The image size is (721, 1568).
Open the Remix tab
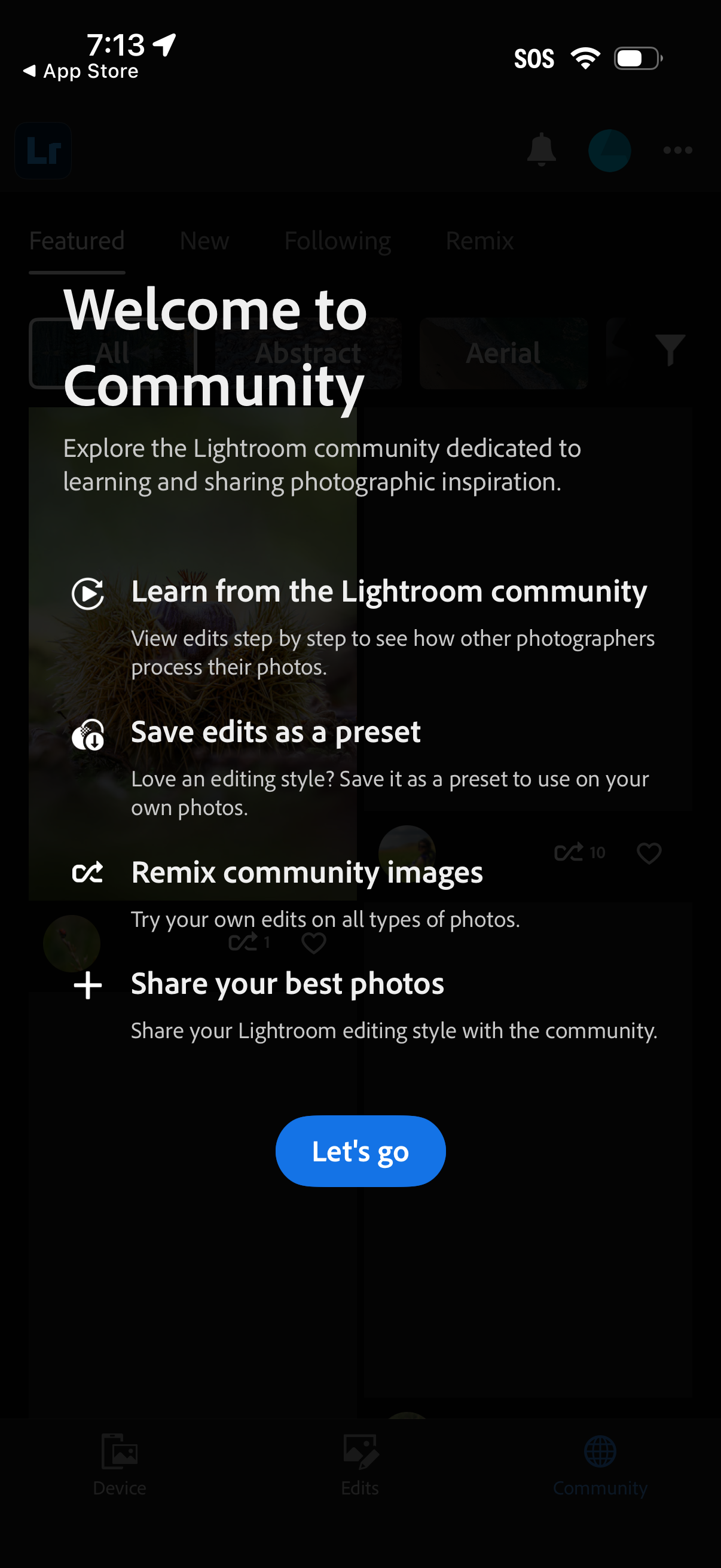pyautogui.click(x=480, y=240)
